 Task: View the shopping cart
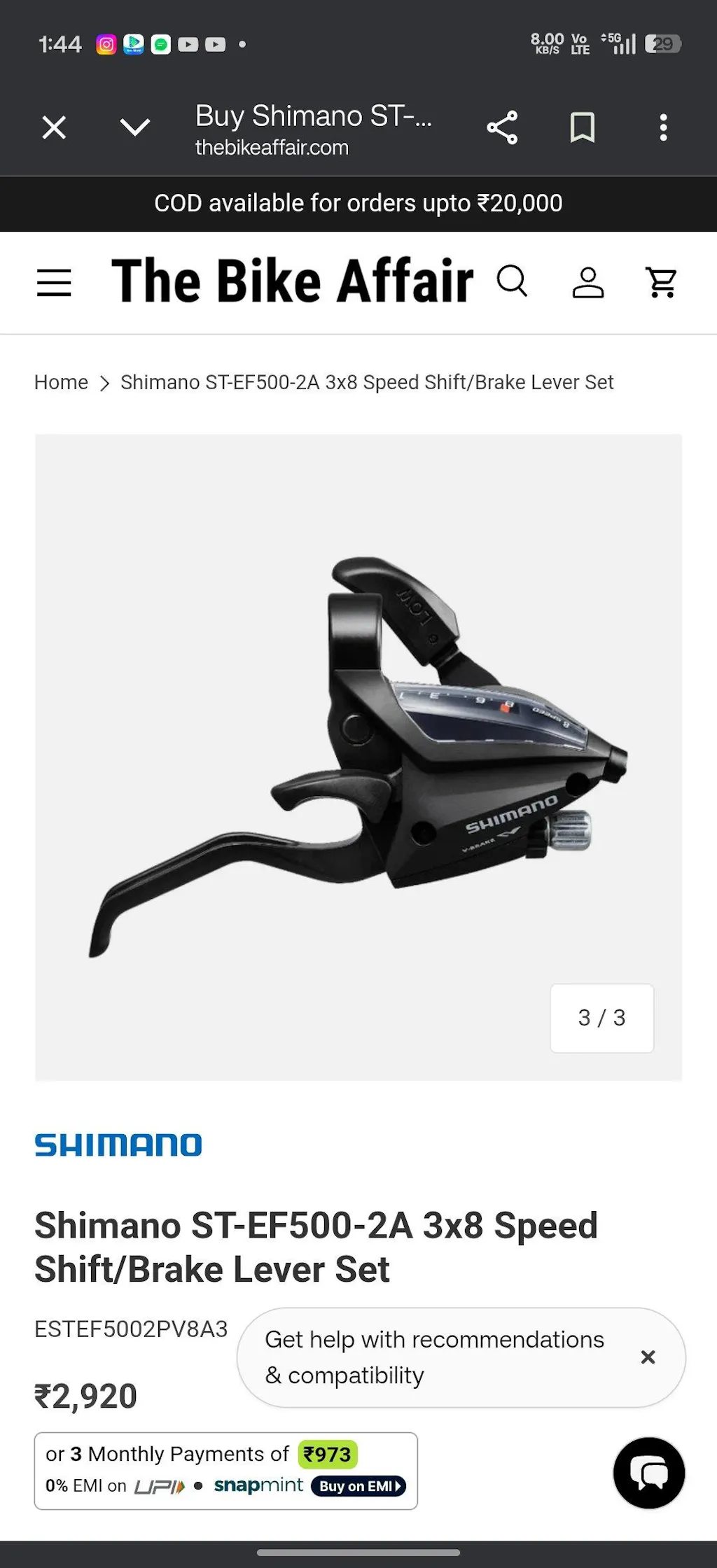point(661,283)
